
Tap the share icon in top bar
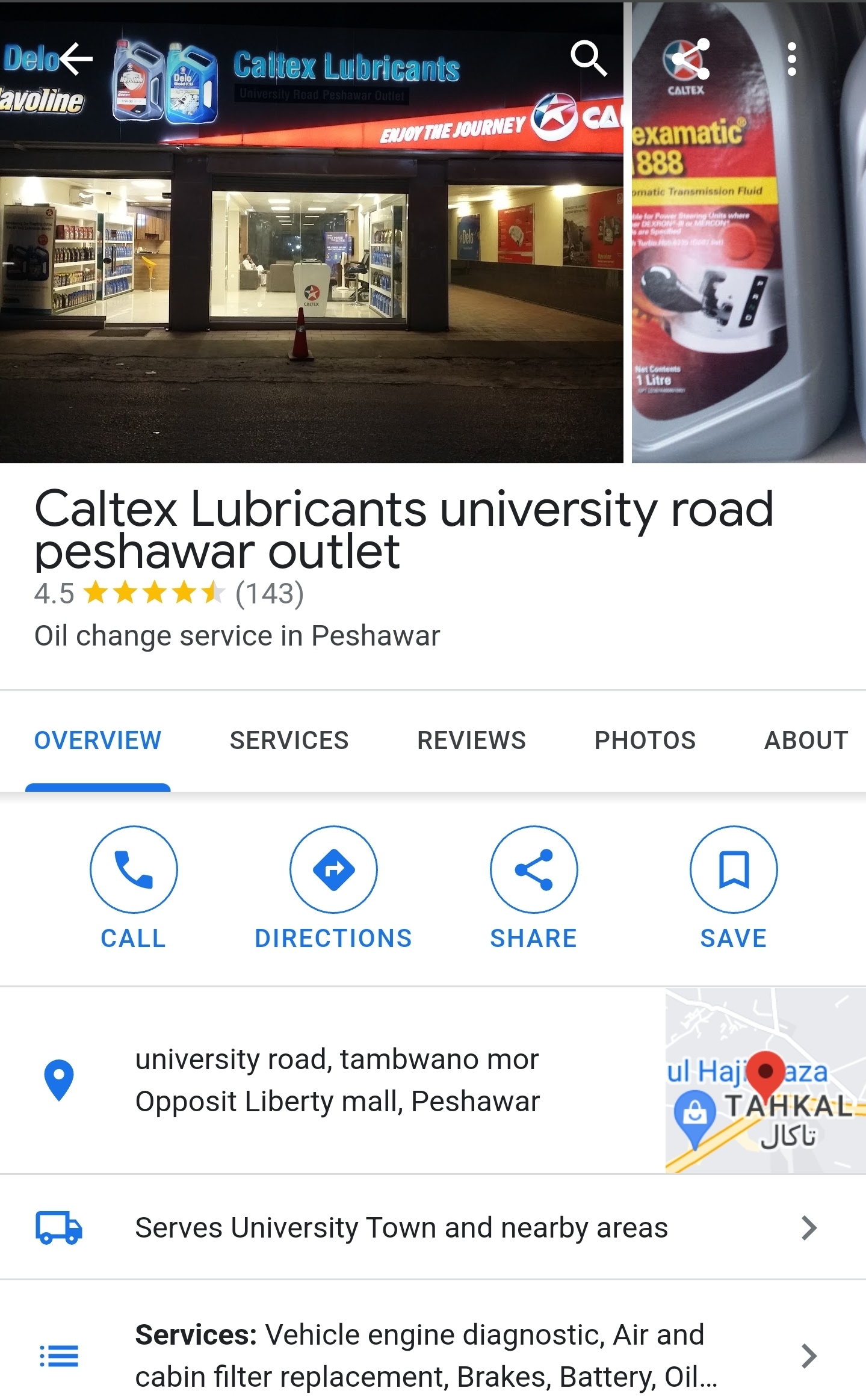pyautogui.click(x=690, y=59)
